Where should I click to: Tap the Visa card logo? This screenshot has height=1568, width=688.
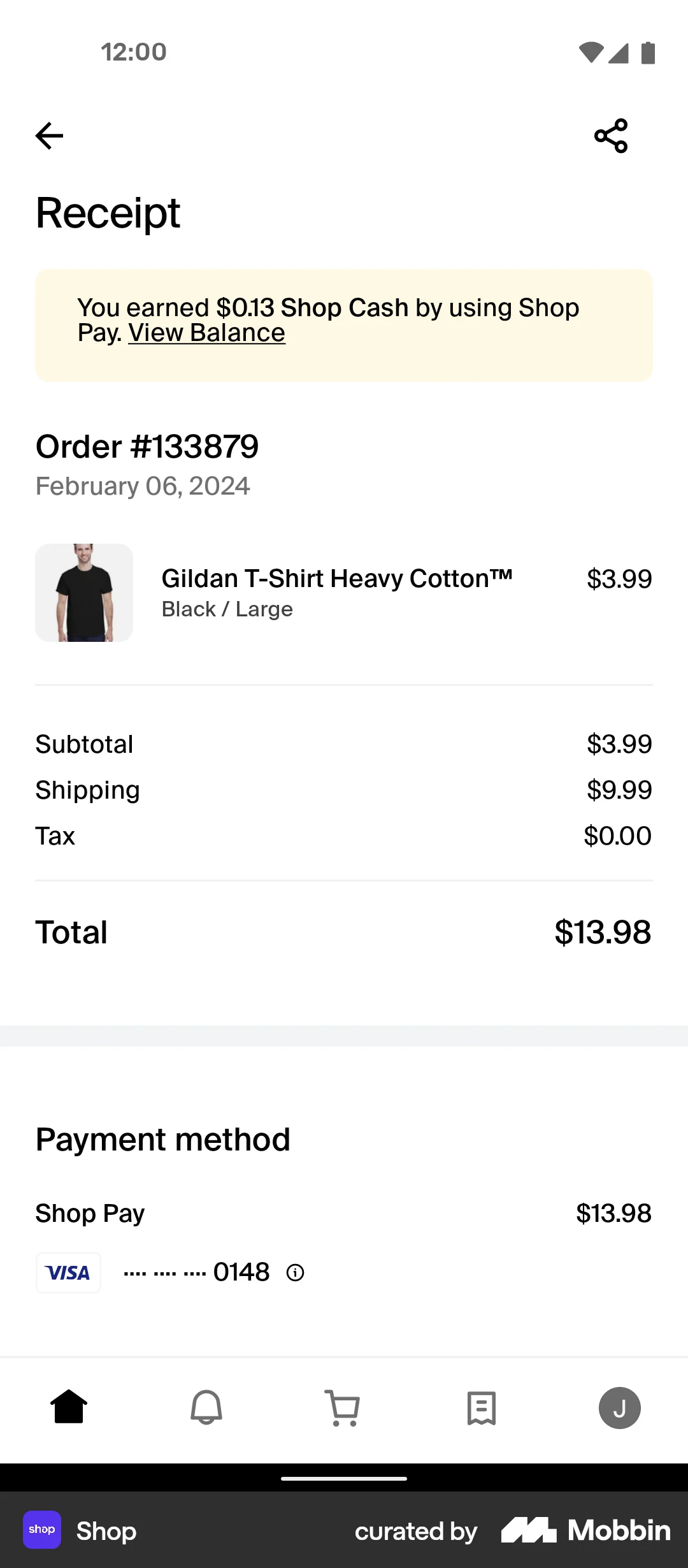click(x=68, y=1272)
